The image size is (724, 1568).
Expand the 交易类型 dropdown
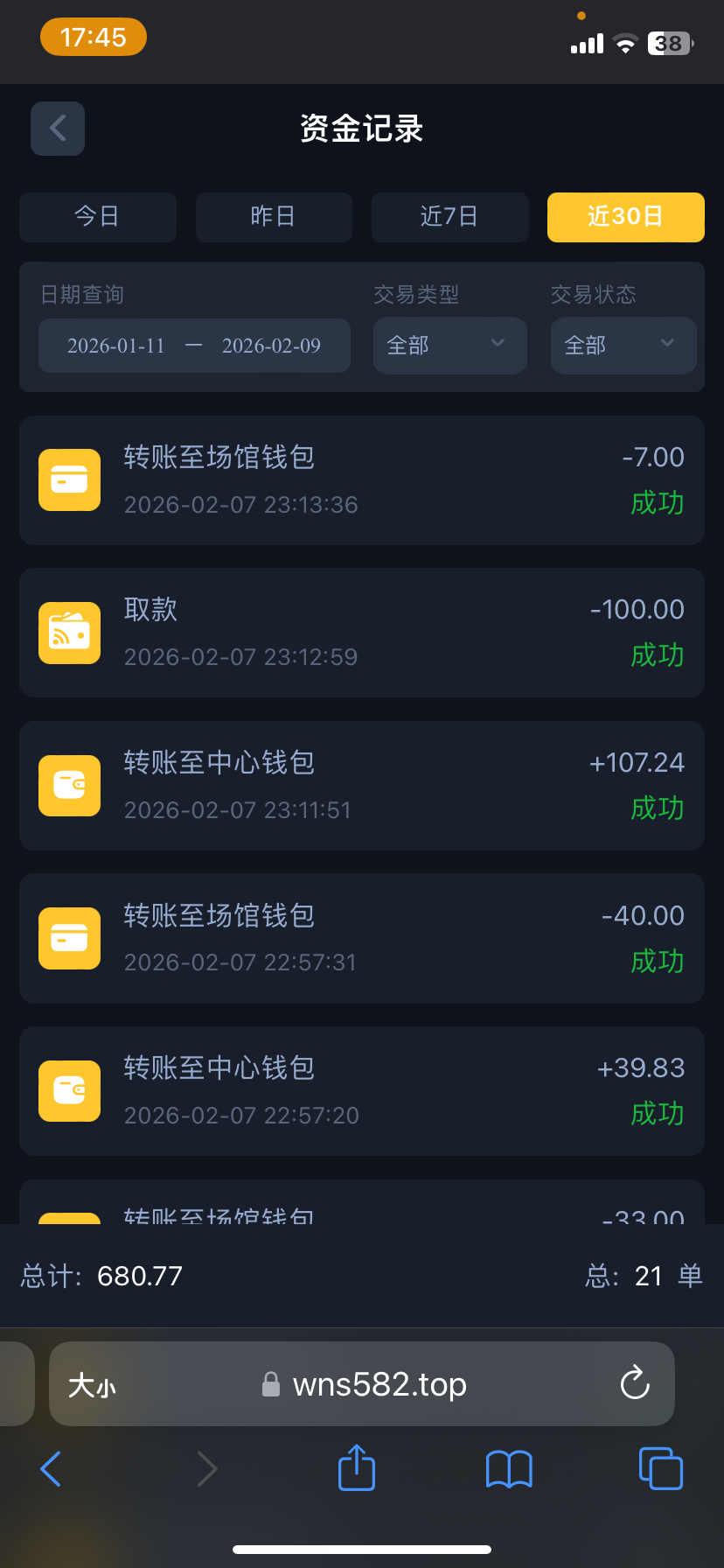click(449, 346)
